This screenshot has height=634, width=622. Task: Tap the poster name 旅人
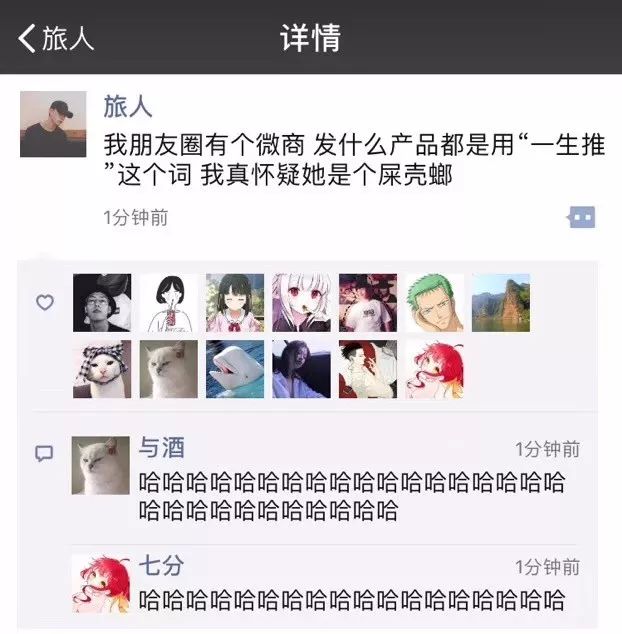click(128, 106)
